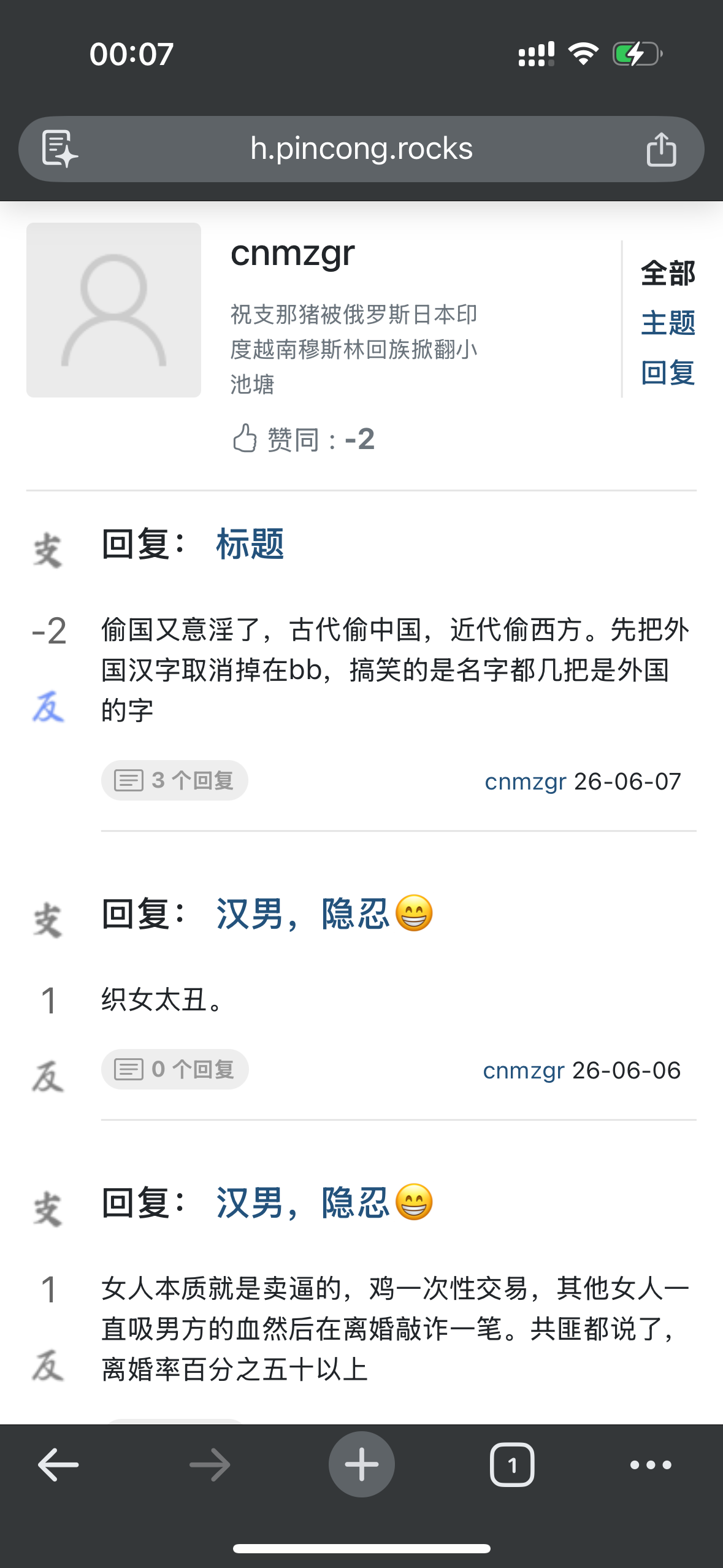Open the tab switcher showing 1 tab
This screenshot has width=723, height=1568.
click(512, 1465)
